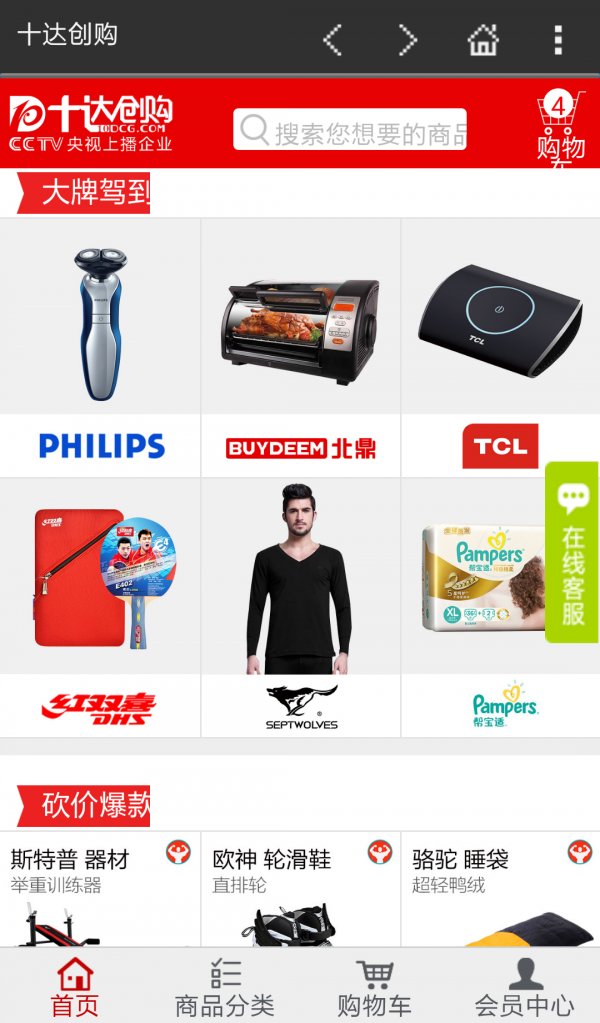
Task: Open the Septwolves brand tile
Action: point(300,606)
